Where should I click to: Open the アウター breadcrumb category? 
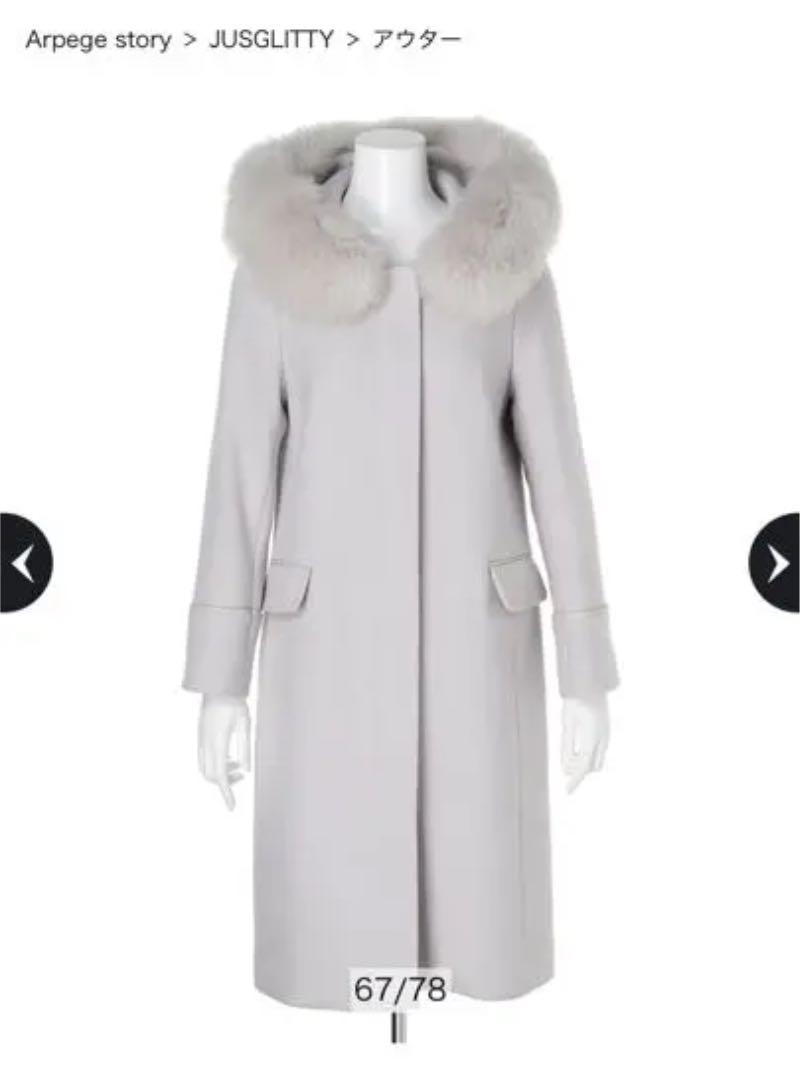tap(417, 40)
